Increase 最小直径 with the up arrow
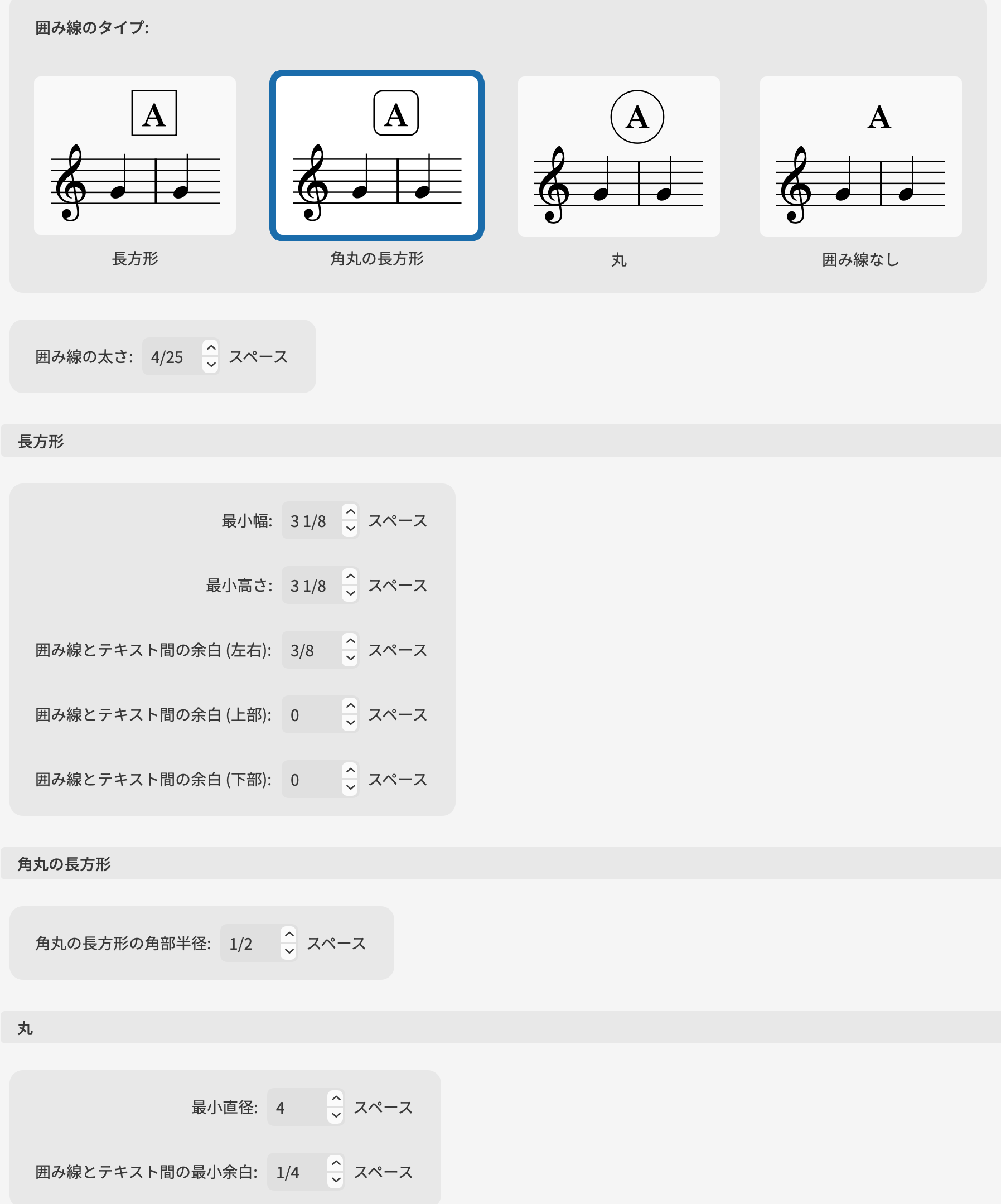The height and width of the screenshot is (1204, 1001). pyautogui.click(x=336, y=1099)
